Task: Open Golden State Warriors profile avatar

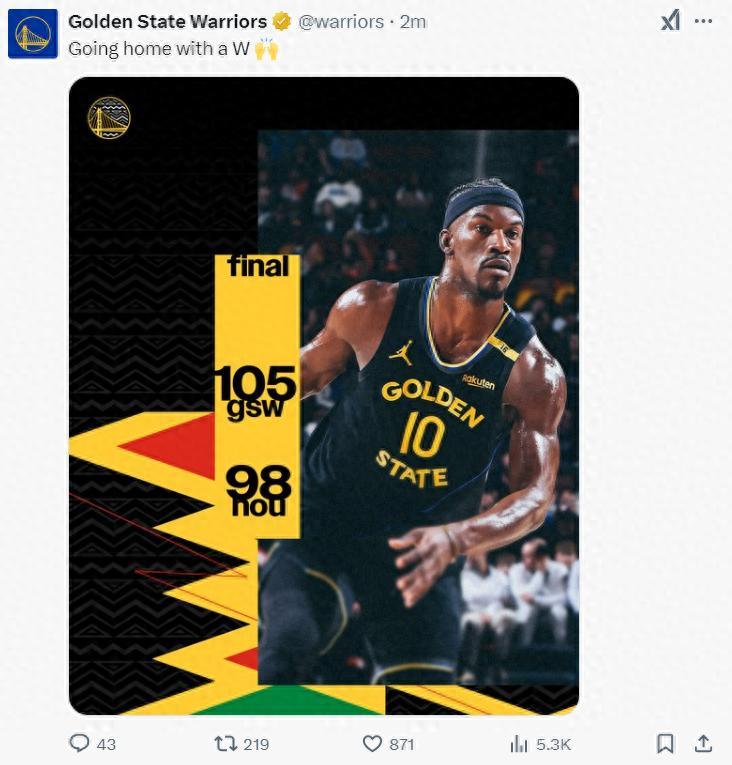Action: pyautogui.click(x=33, y=34)
